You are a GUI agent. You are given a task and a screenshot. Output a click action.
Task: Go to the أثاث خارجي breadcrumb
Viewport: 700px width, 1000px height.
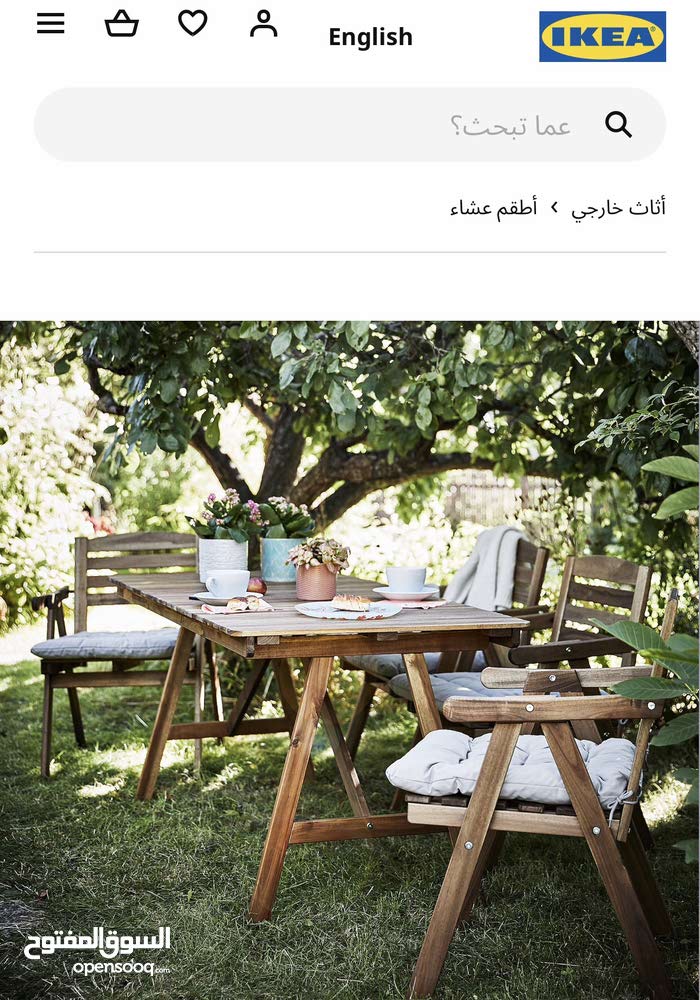[x=618, y=208]
